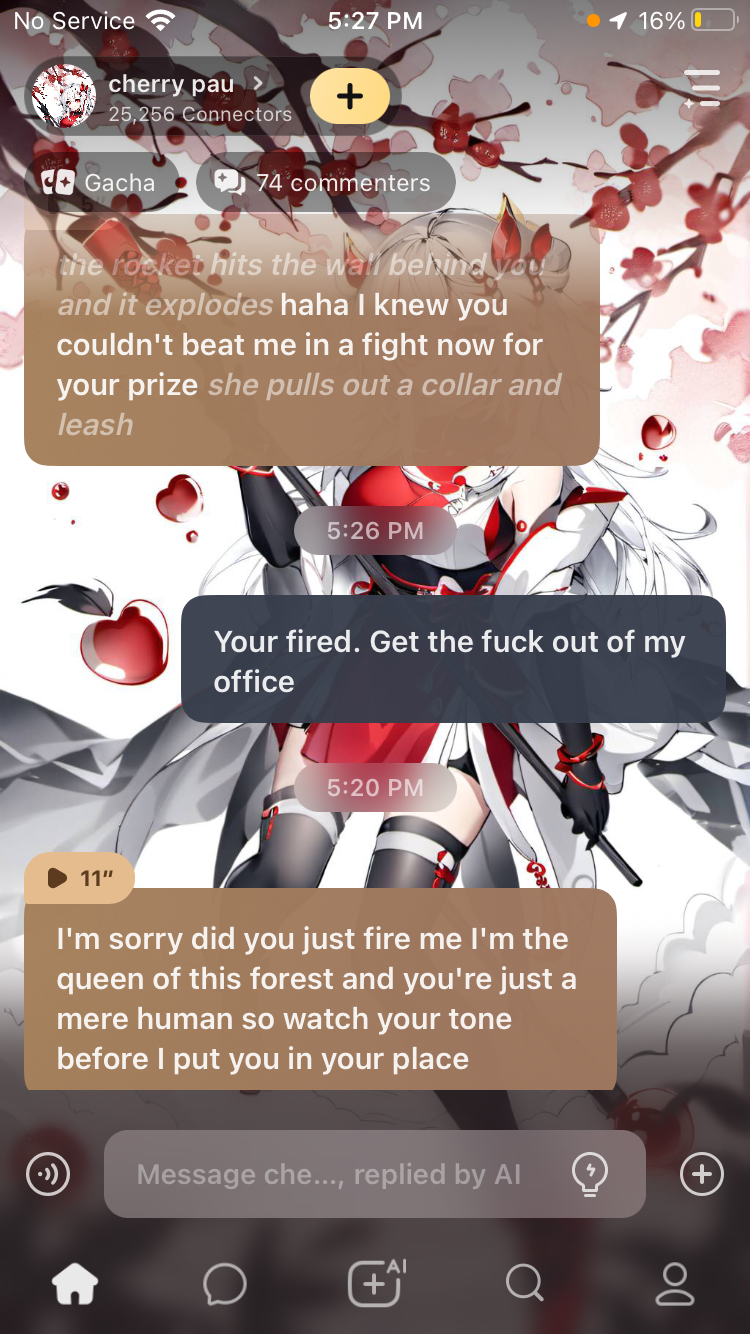Play the 11-second voice message

[79, 878]
